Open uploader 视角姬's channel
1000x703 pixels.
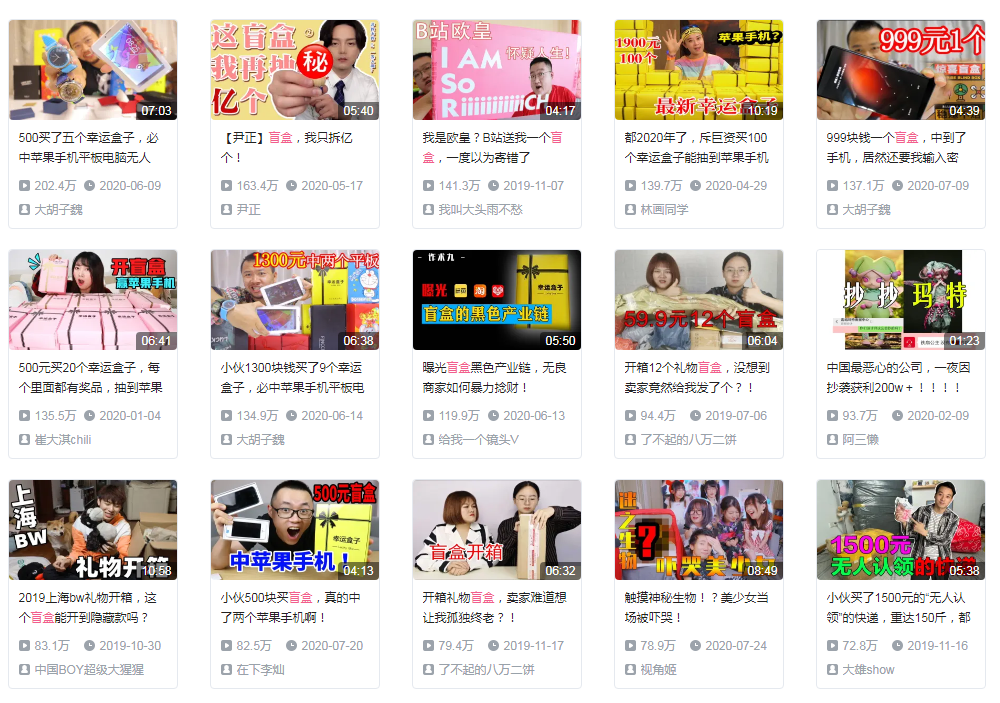[x=658, y=670]
